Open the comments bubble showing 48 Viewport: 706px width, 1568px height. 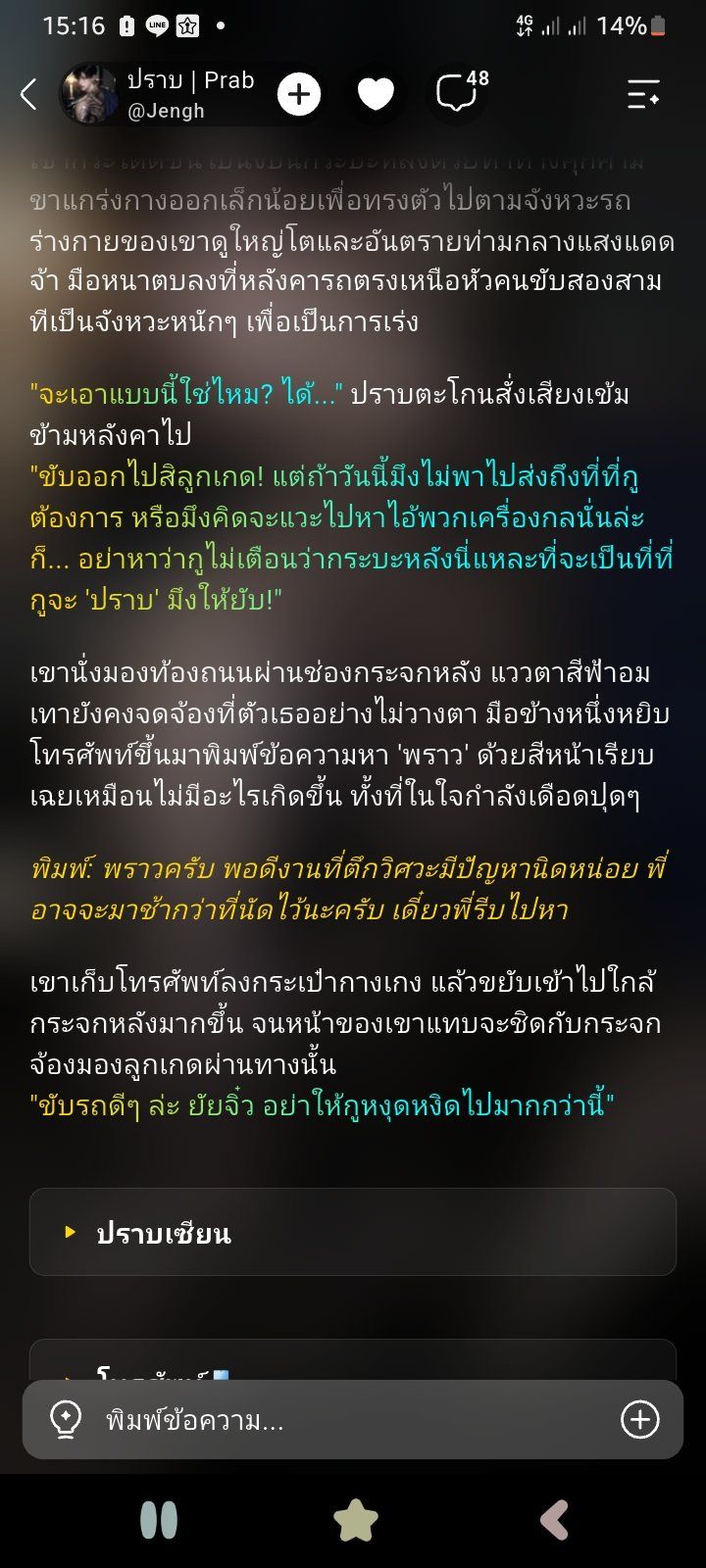[x=461, y=92]
